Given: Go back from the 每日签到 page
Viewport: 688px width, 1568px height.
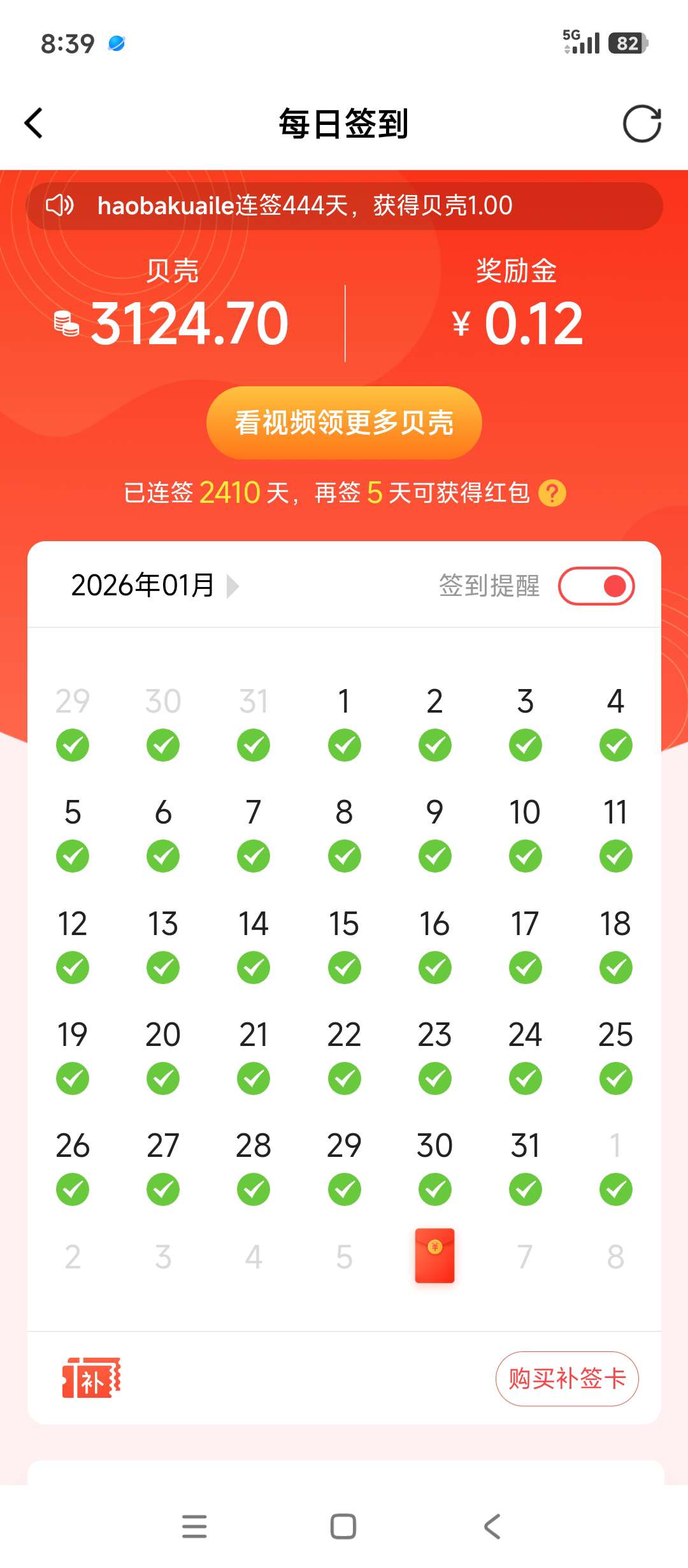Looking at the screenshot, I should click(34, 123).
